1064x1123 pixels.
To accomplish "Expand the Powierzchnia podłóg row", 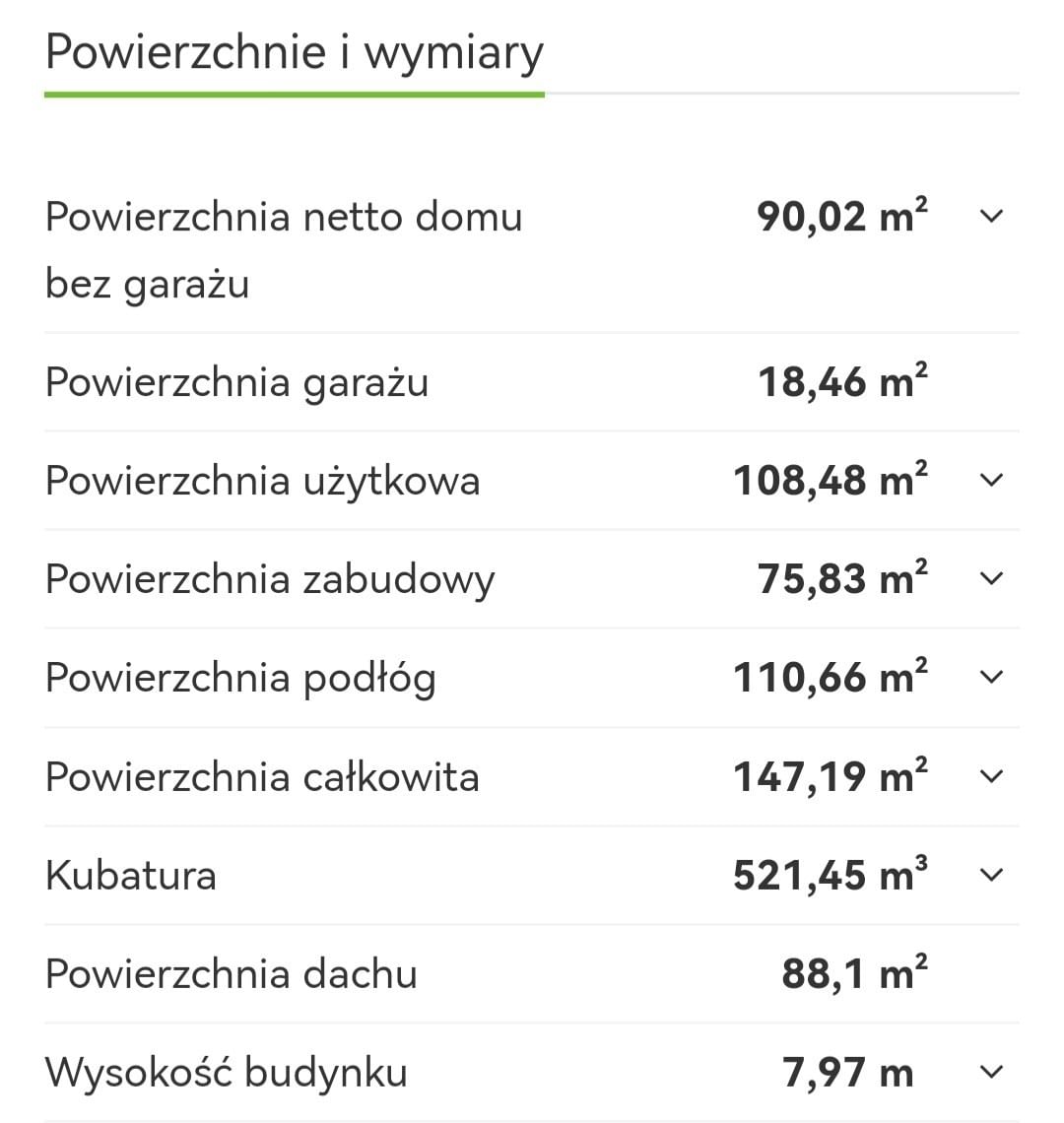I will [993, 677].
